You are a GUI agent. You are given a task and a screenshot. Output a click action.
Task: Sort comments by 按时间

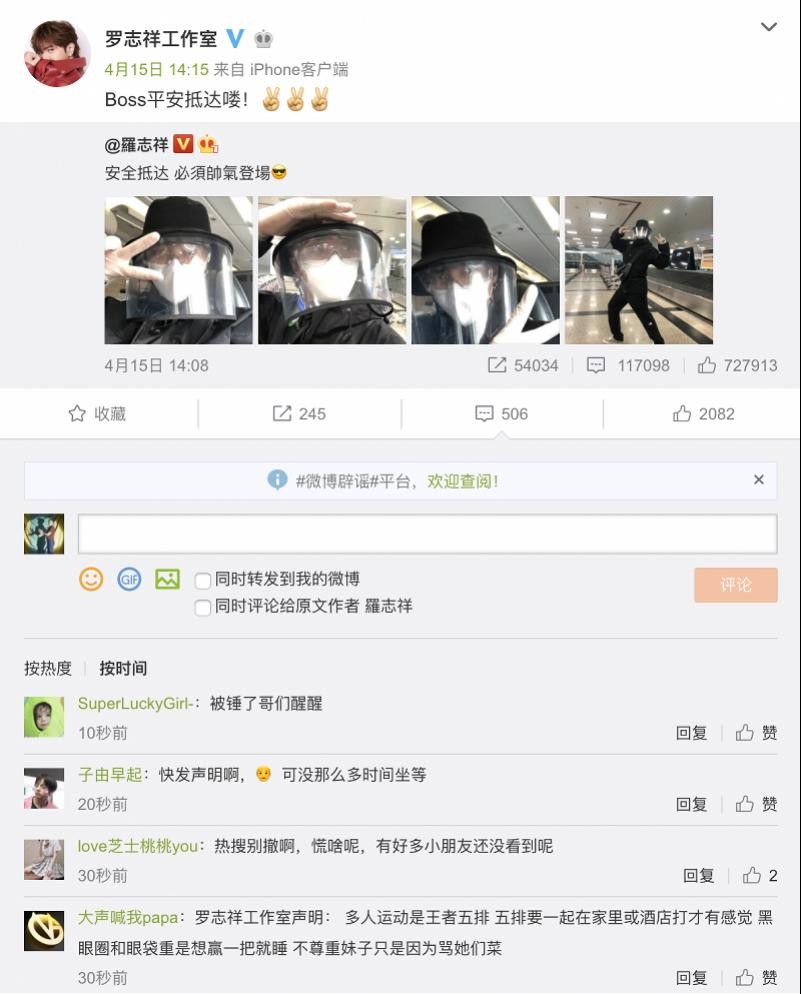click(123, 668)
